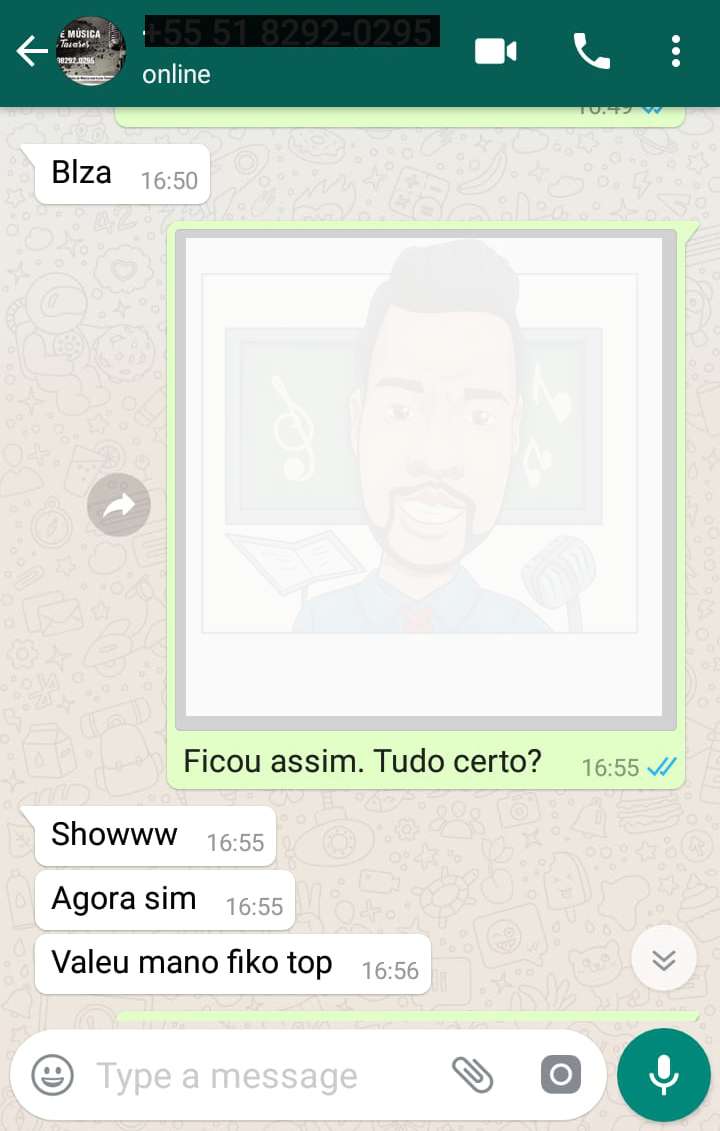
Task: Tap the voice message microphone button
Action: coord(663,1076)
